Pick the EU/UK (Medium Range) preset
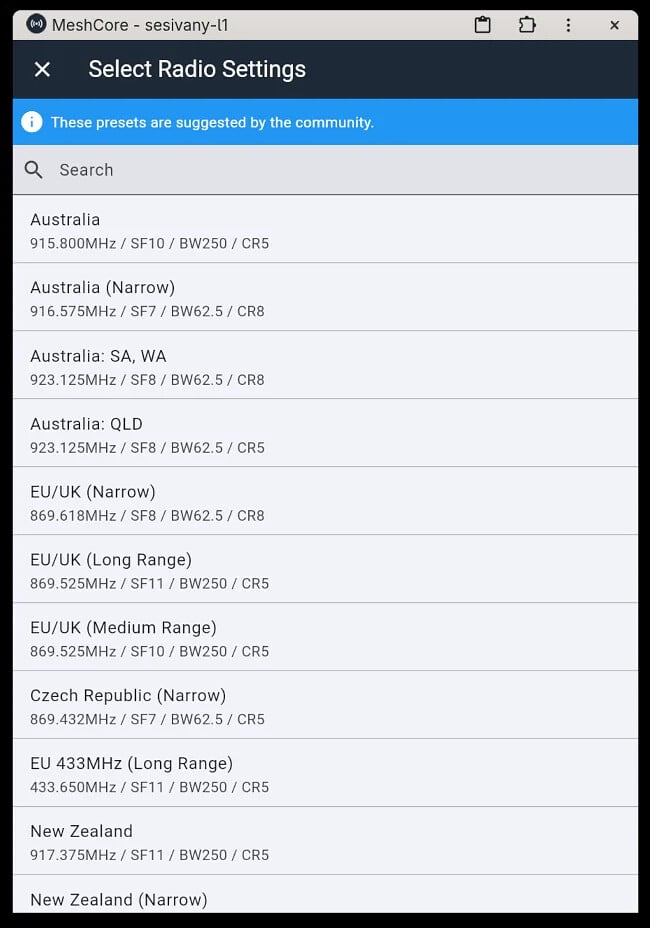The height and width of the screenshot is (928, 650). [325, 638]
